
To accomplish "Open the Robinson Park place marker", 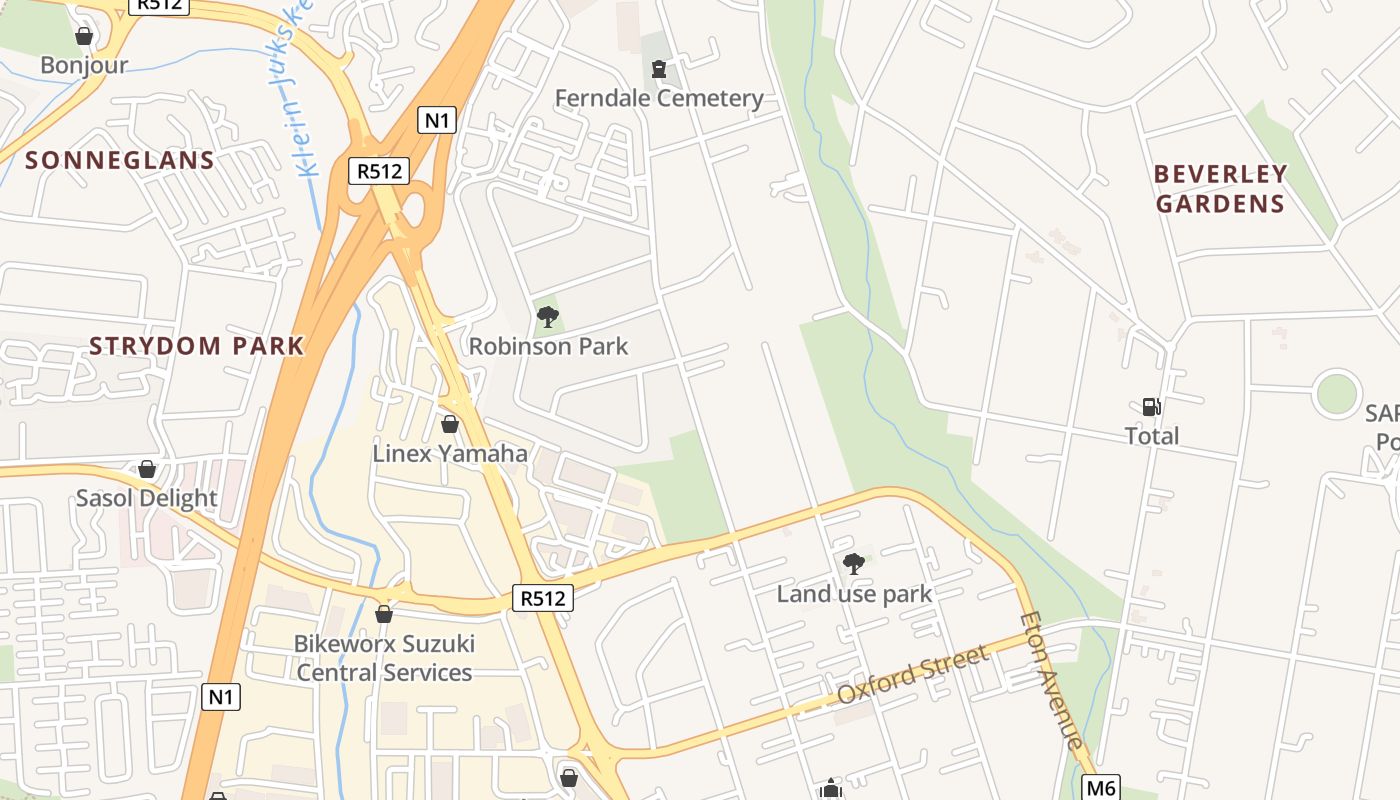I will click(x=547, y=318).
